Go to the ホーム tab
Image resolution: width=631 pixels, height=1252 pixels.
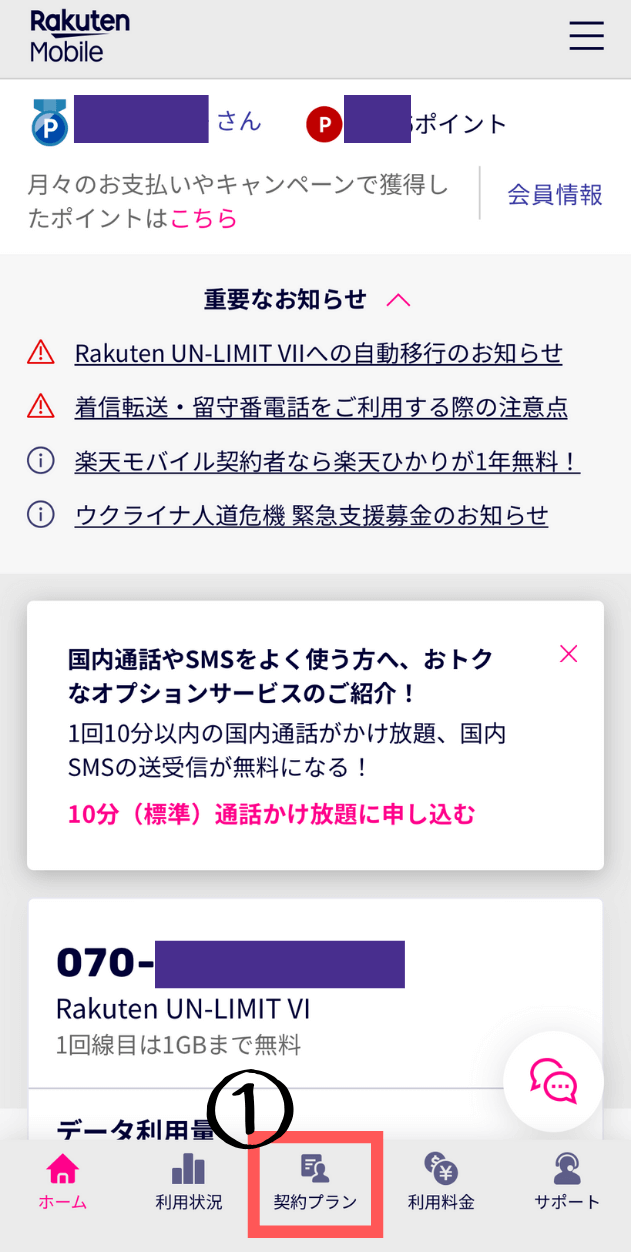(x=63, y=1182)
